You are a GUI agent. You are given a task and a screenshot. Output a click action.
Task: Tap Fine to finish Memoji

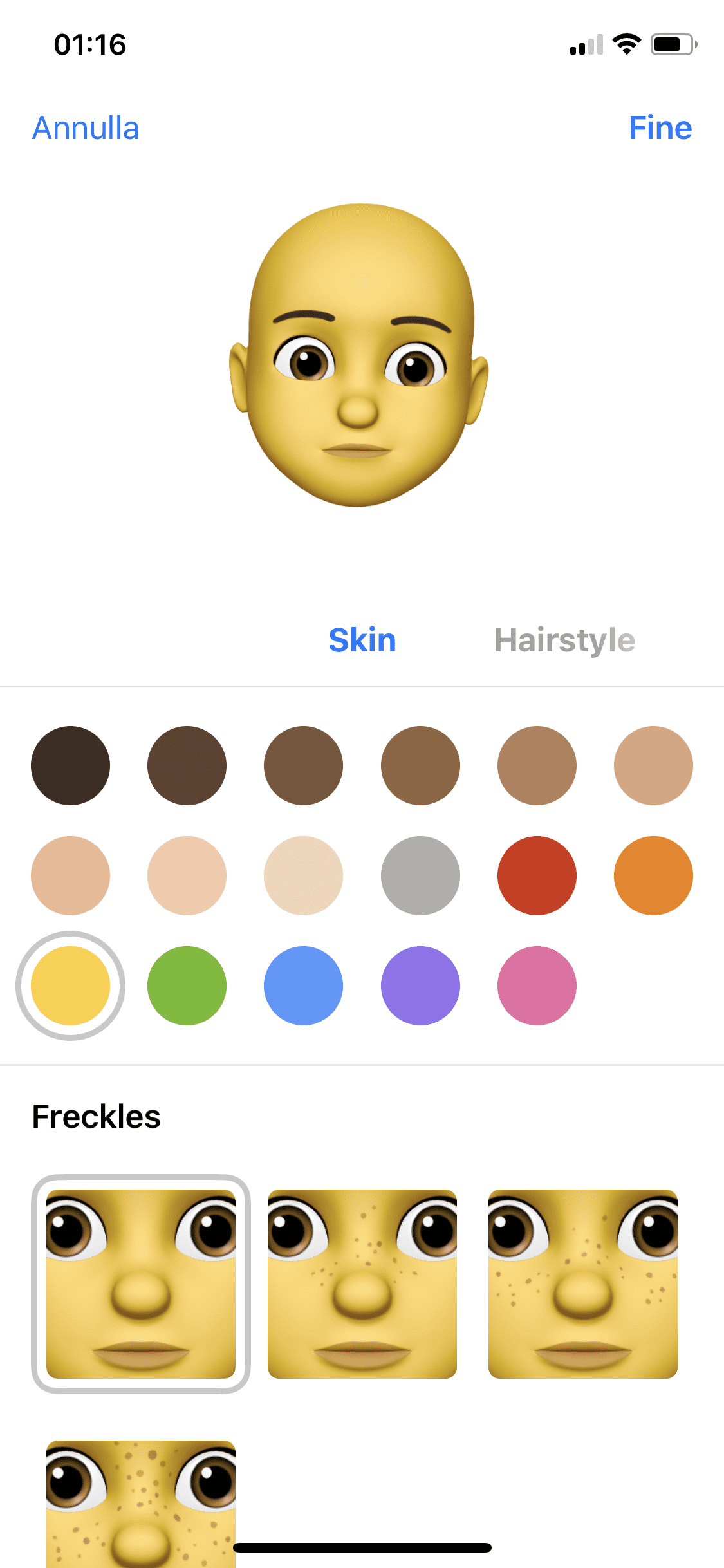tap(660, 127)
